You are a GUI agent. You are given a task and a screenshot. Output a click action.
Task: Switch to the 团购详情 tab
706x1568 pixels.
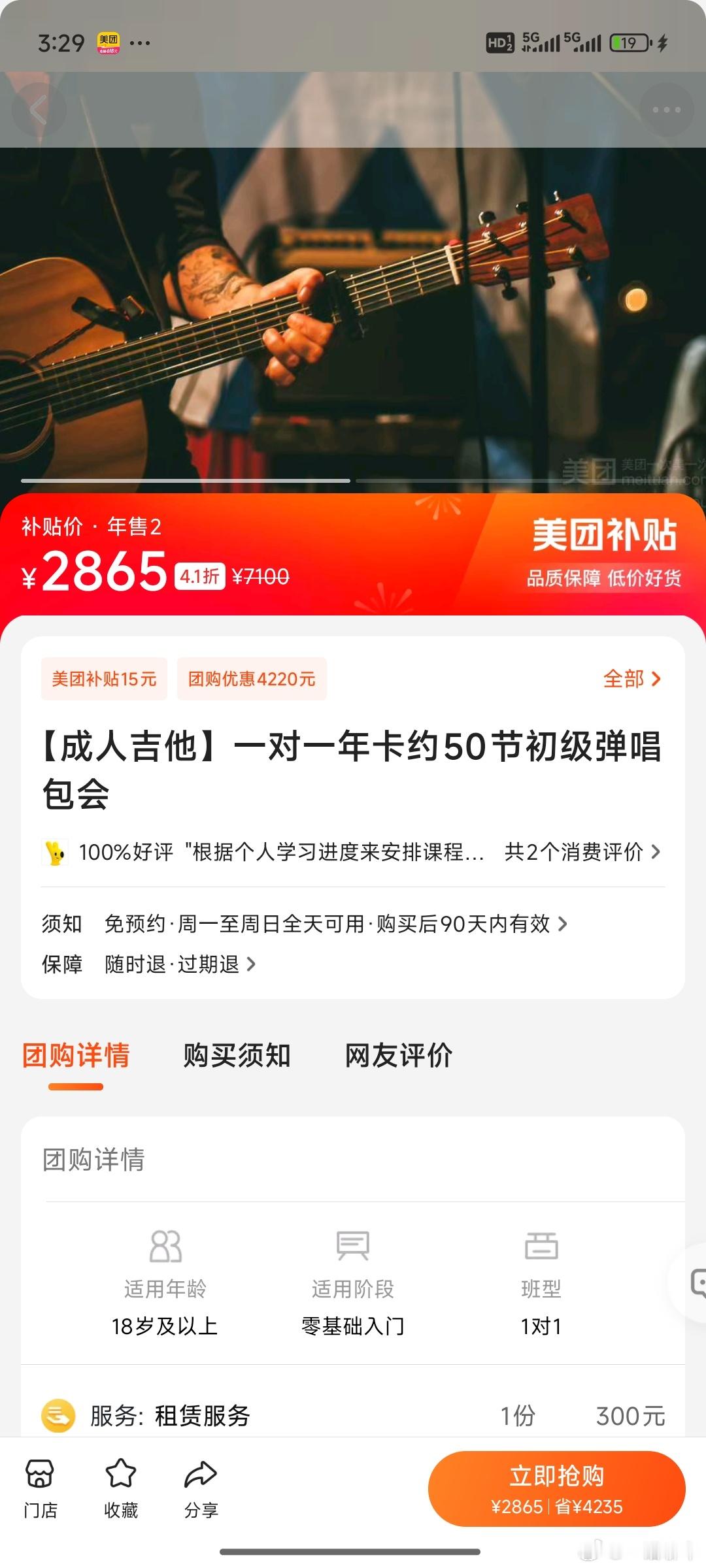click(76, 1055)
